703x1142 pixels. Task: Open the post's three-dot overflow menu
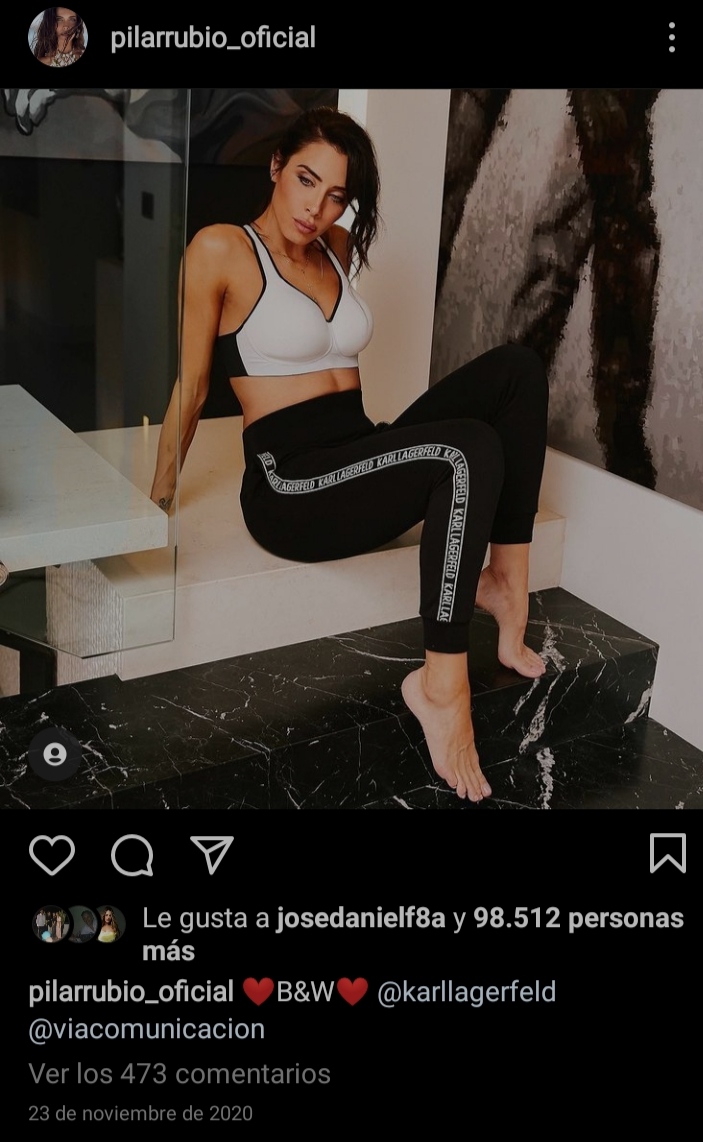pos(671,38)
